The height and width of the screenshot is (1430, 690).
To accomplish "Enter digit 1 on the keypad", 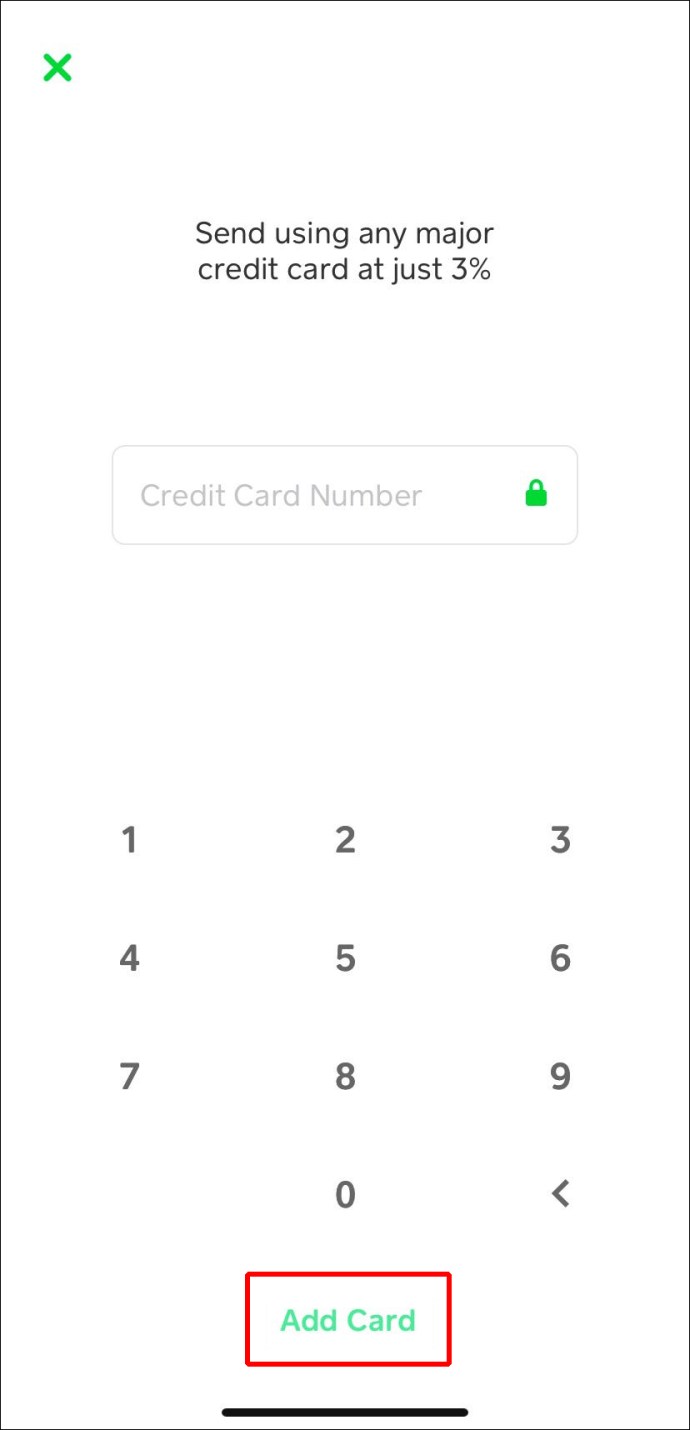I will (x=129, y=840).
